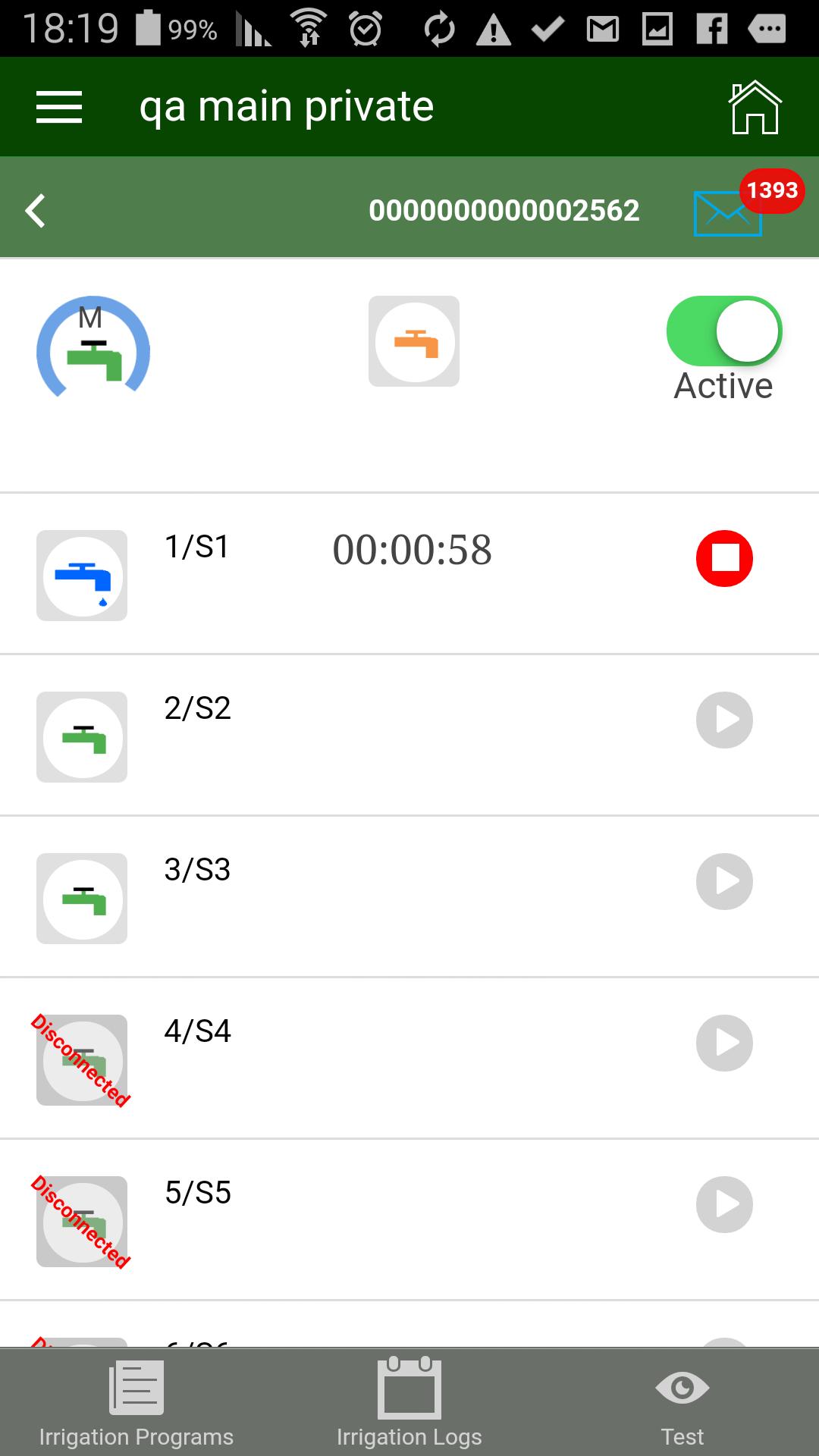Image resolution: width=819 pixels, height=1456 pixels.
Task: Open Irrigation Programs tab
Action: pos(136,1402)
